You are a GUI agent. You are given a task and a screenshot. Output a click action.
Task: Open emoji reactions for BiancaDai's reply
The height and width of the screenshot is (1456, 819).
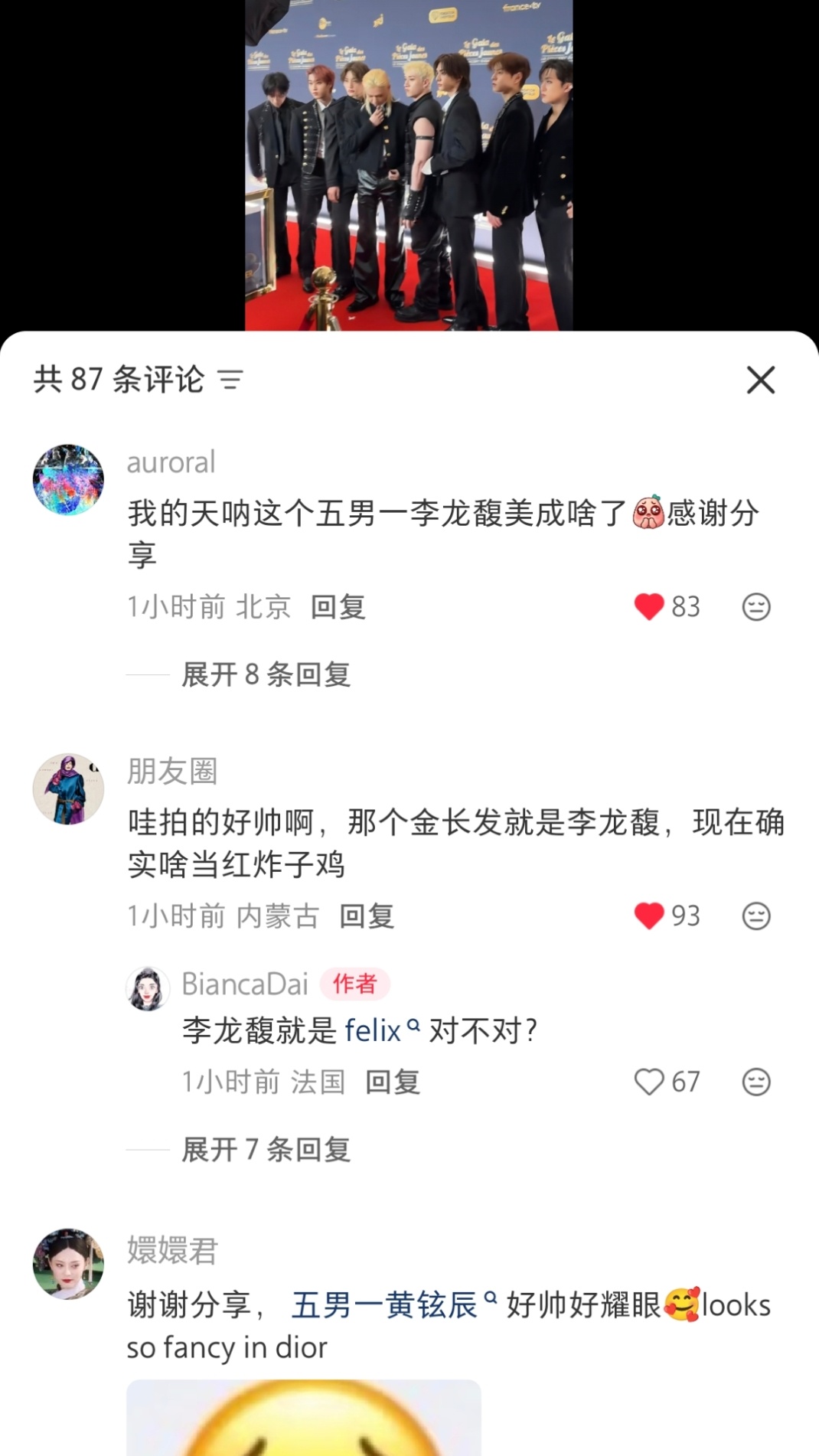click(x=758, y=1082)
